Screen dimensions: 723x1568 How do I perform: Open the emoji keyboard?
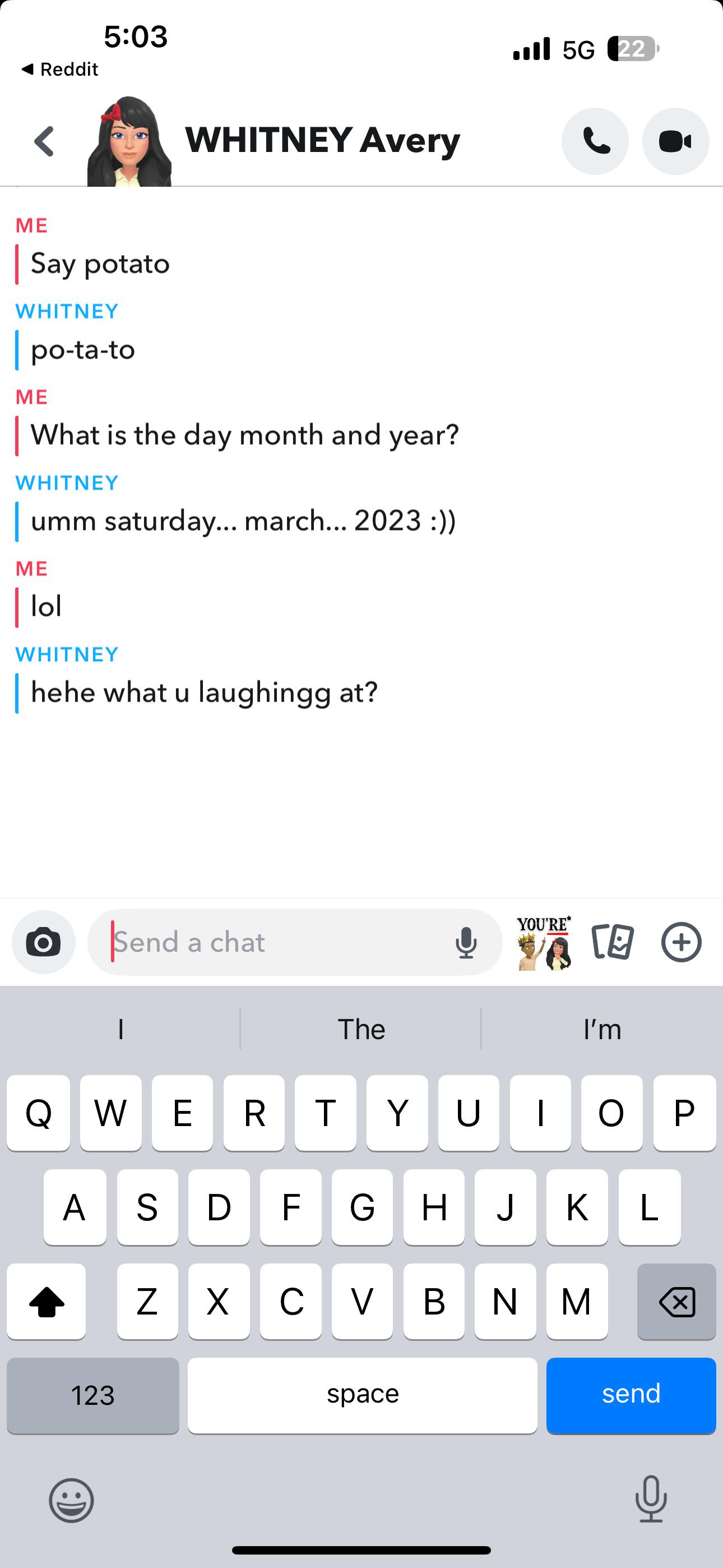point(71,1501)
